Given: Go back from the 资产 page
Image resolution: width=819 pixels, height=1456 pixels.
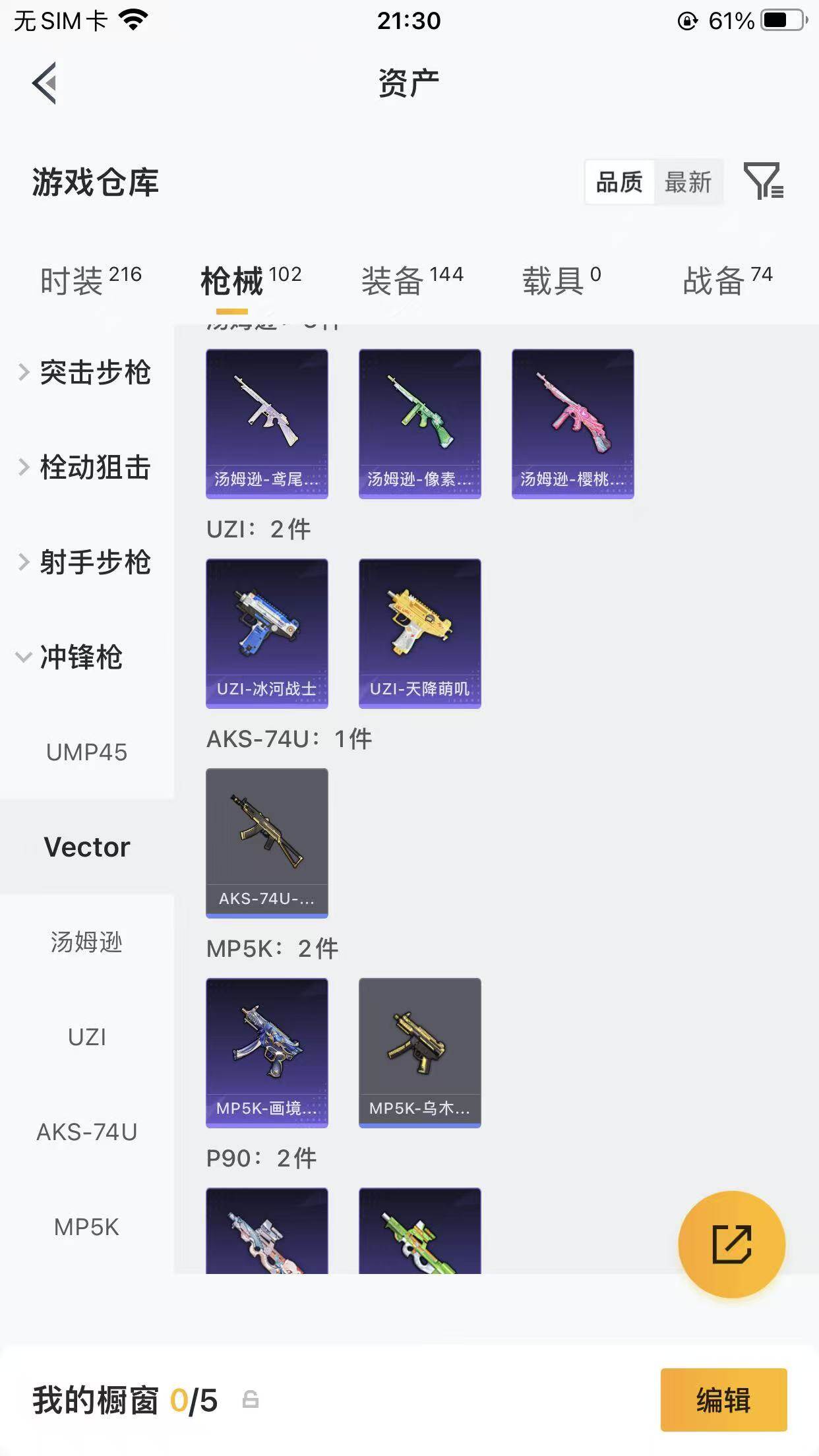Looking at the screenshot, I should [45, 83].
